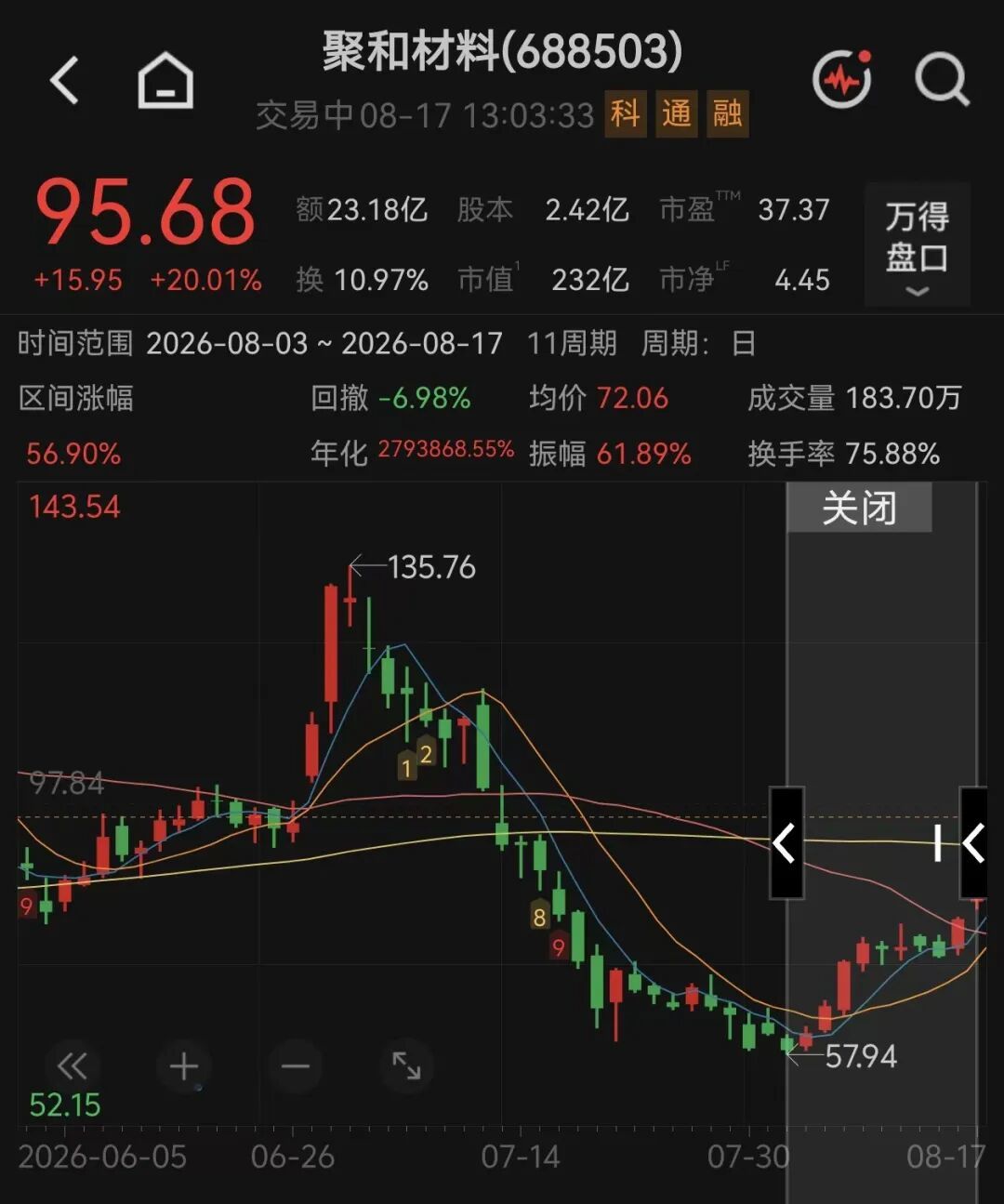Open the search magnifier icon
1004x1204 pixels.
pos(942,80)
